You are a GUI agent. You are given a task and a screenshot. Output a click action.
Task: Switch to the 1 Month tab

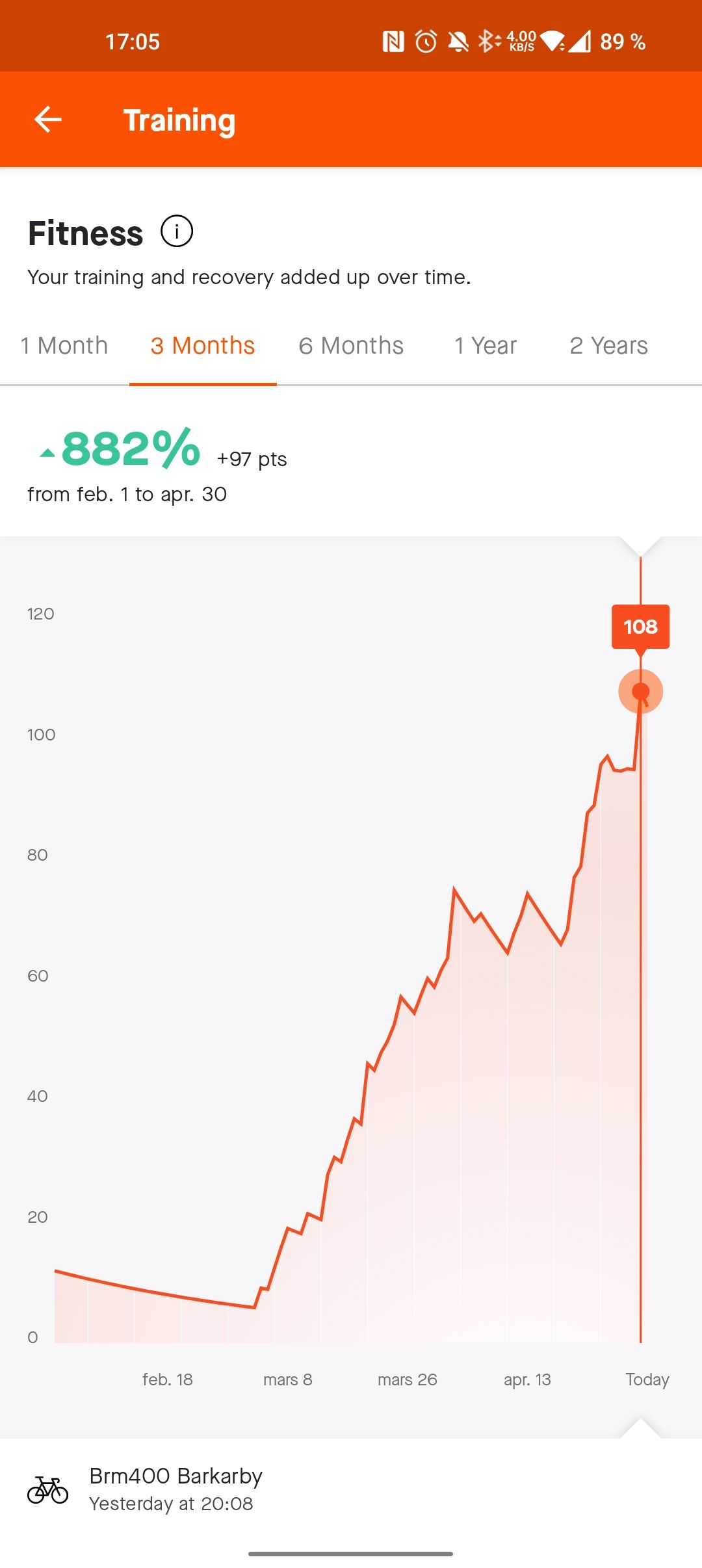pyautogui.click(x=64, y=346)
